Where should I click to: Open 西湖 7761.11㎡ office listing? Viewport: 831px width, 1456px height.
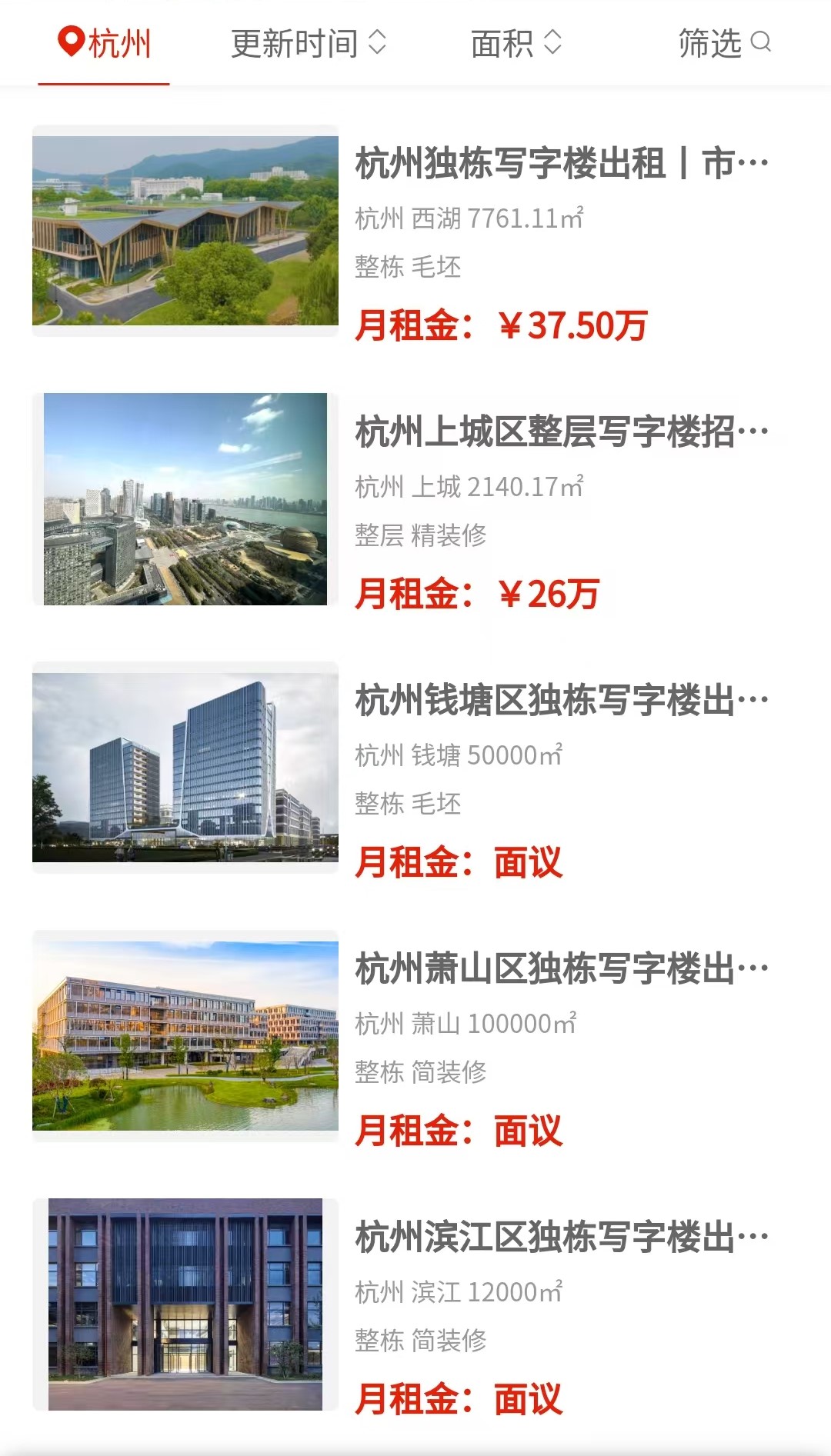tap(415, 231)
